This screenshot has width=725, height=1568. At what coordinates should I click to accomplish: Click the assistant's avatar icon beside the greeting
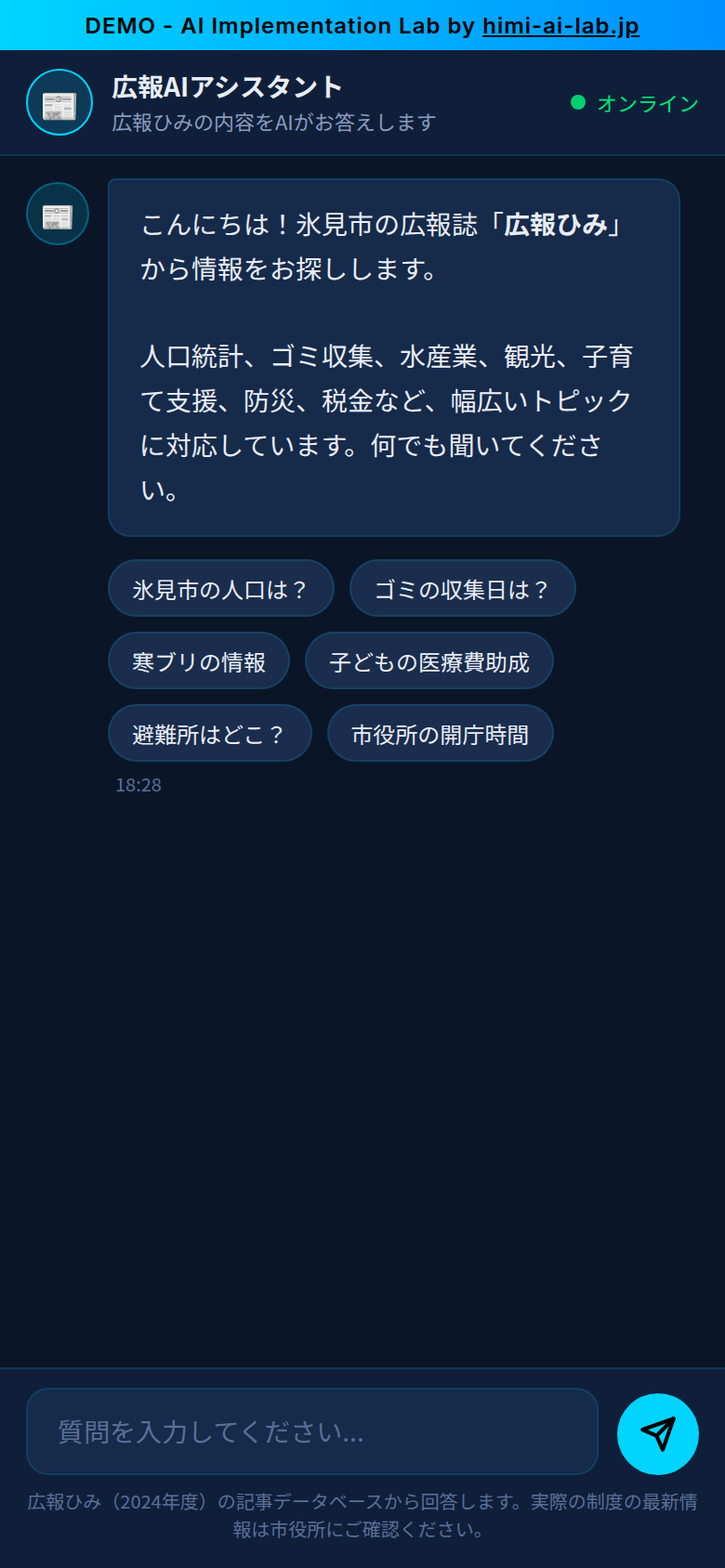click(57, 213)
